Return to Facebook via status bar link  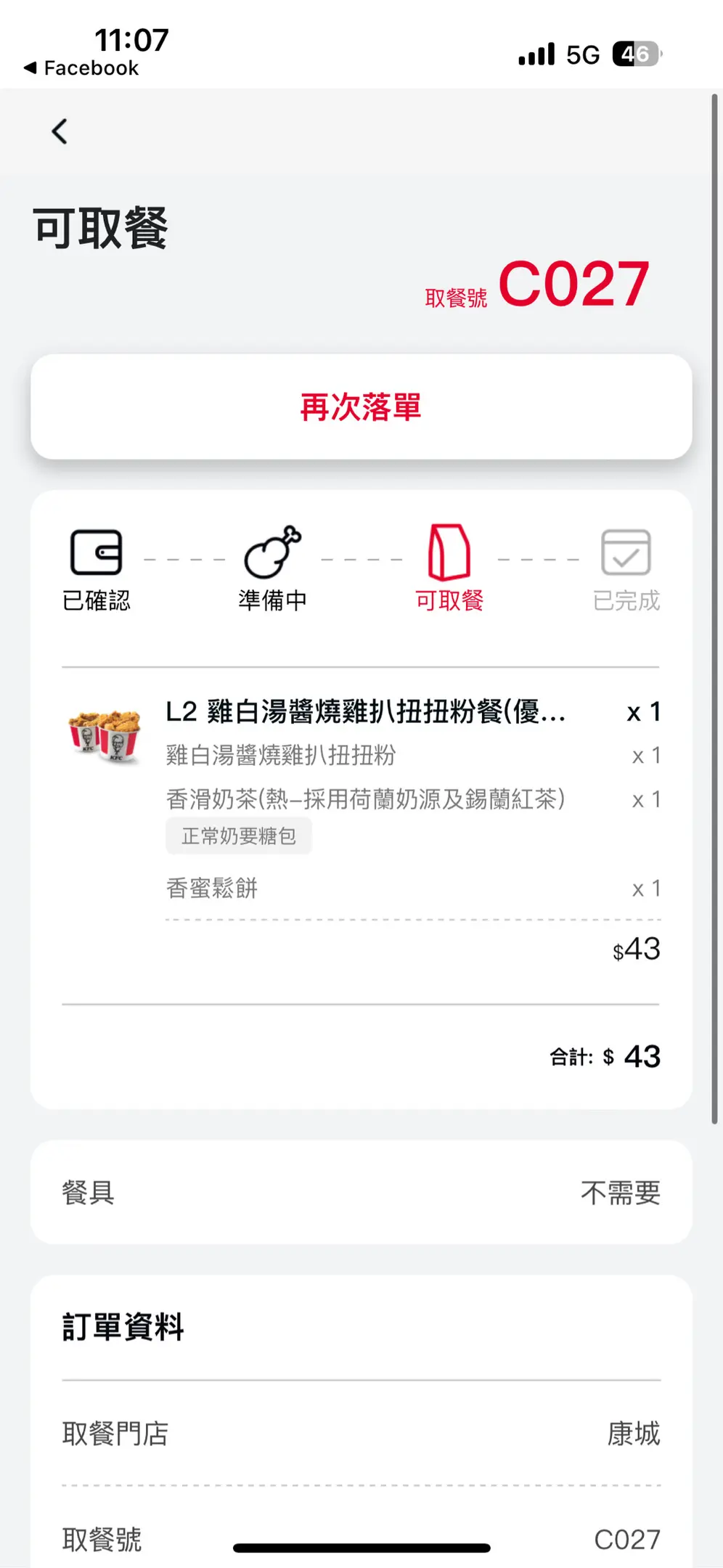click(x=81, y=68)
